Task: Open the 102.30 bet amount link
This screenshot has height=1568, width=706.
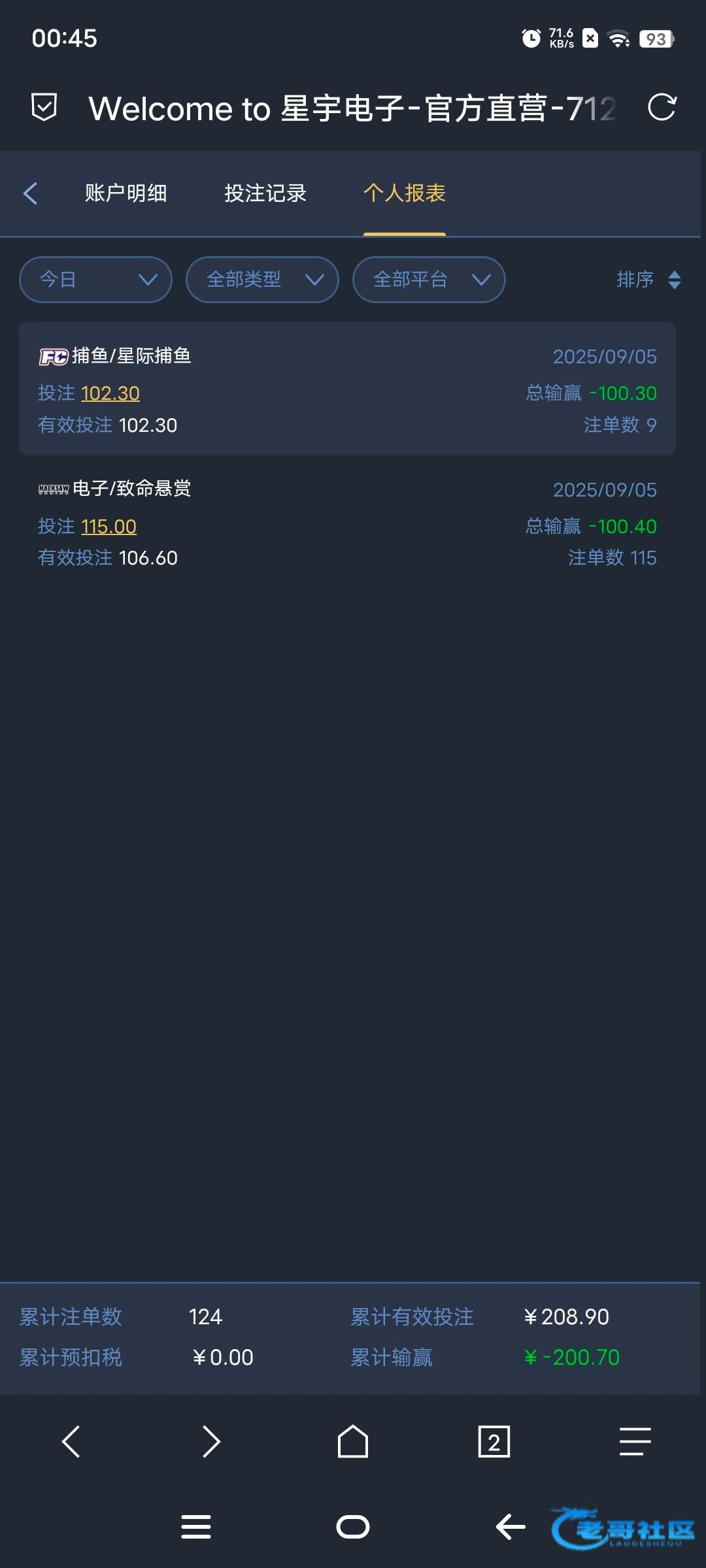Action: [110, 393]
